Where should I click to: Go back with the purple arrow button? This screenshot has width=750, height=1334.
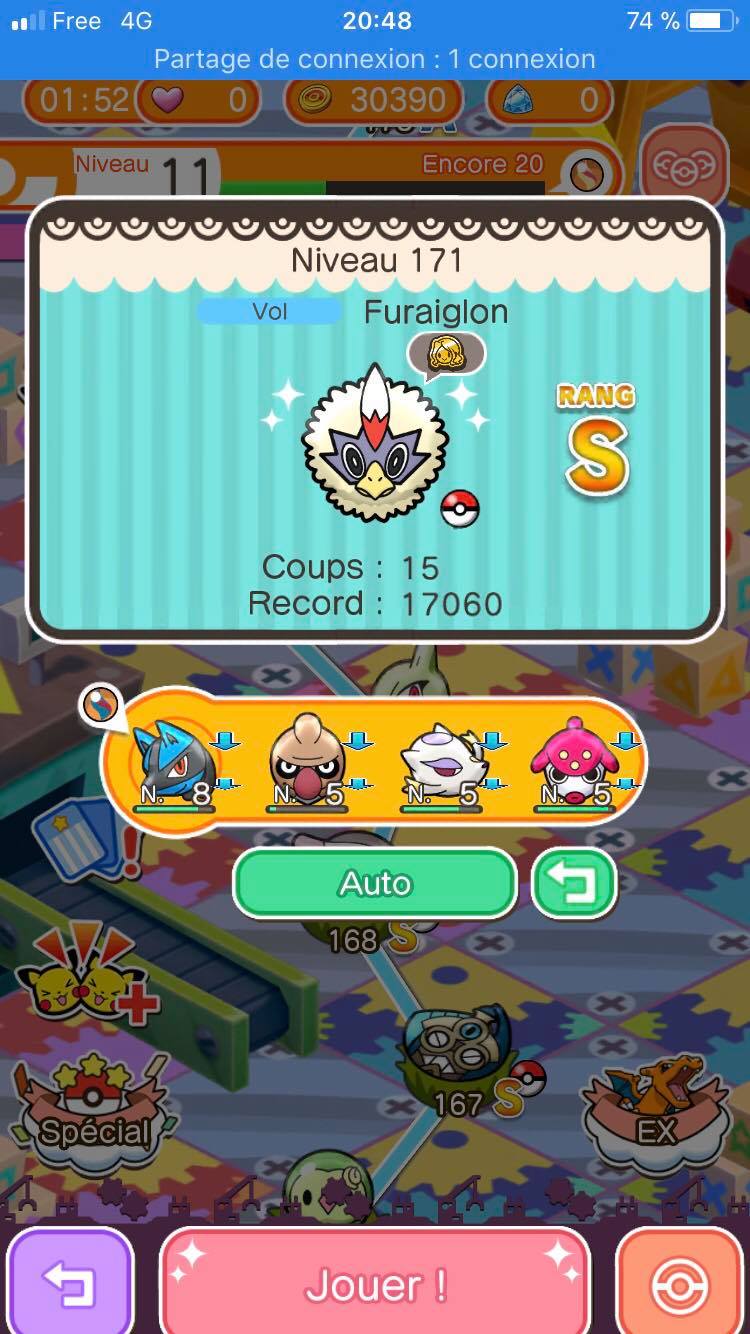70,1285
